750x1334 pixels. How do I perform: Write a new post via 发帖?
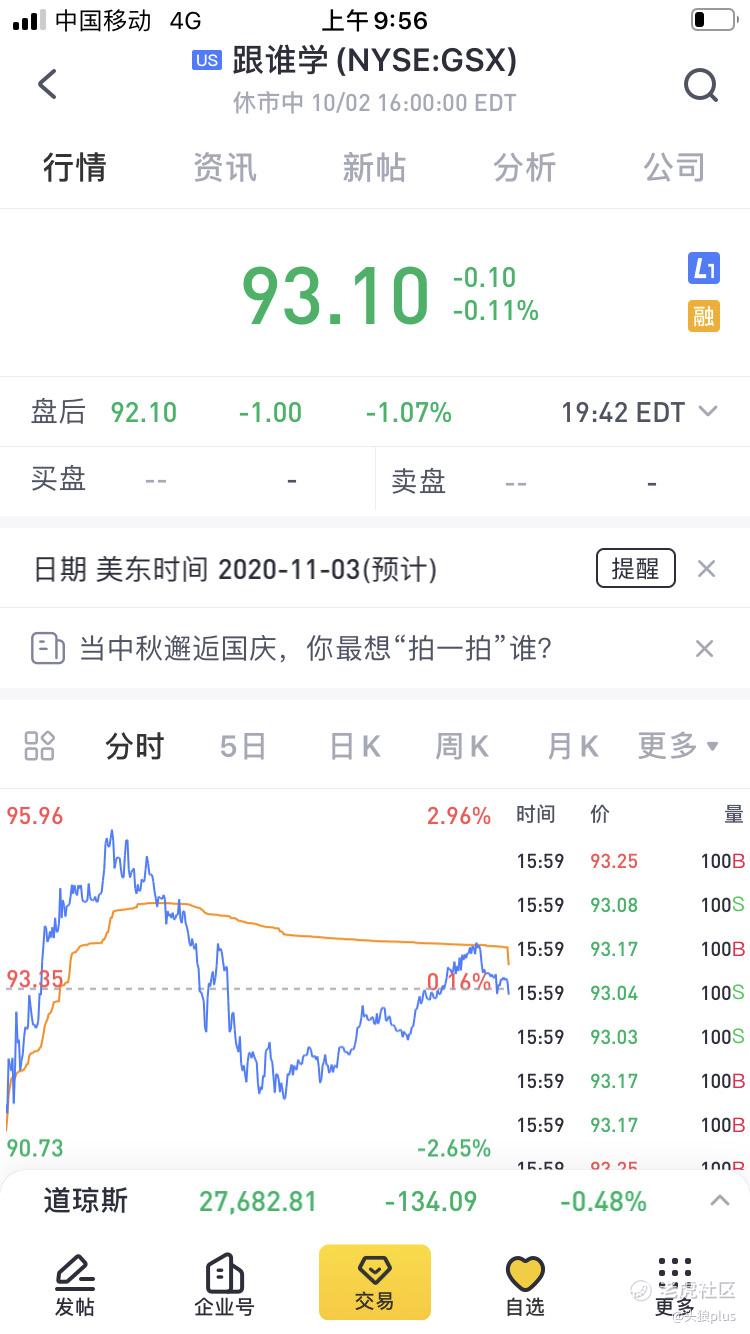coord(75,1286)
